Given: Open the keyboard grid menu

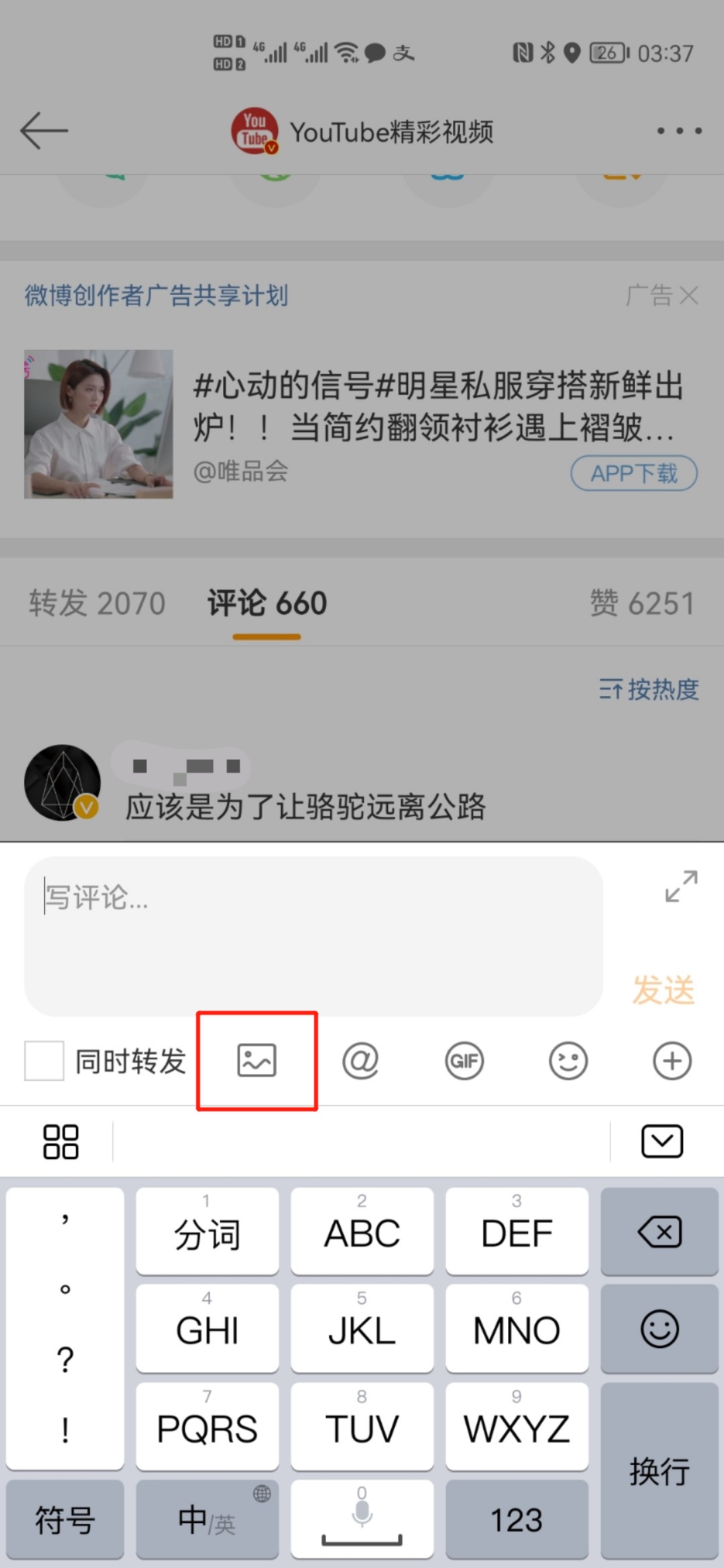Looking at the screenshot, I should click(x=61, y=1141).
